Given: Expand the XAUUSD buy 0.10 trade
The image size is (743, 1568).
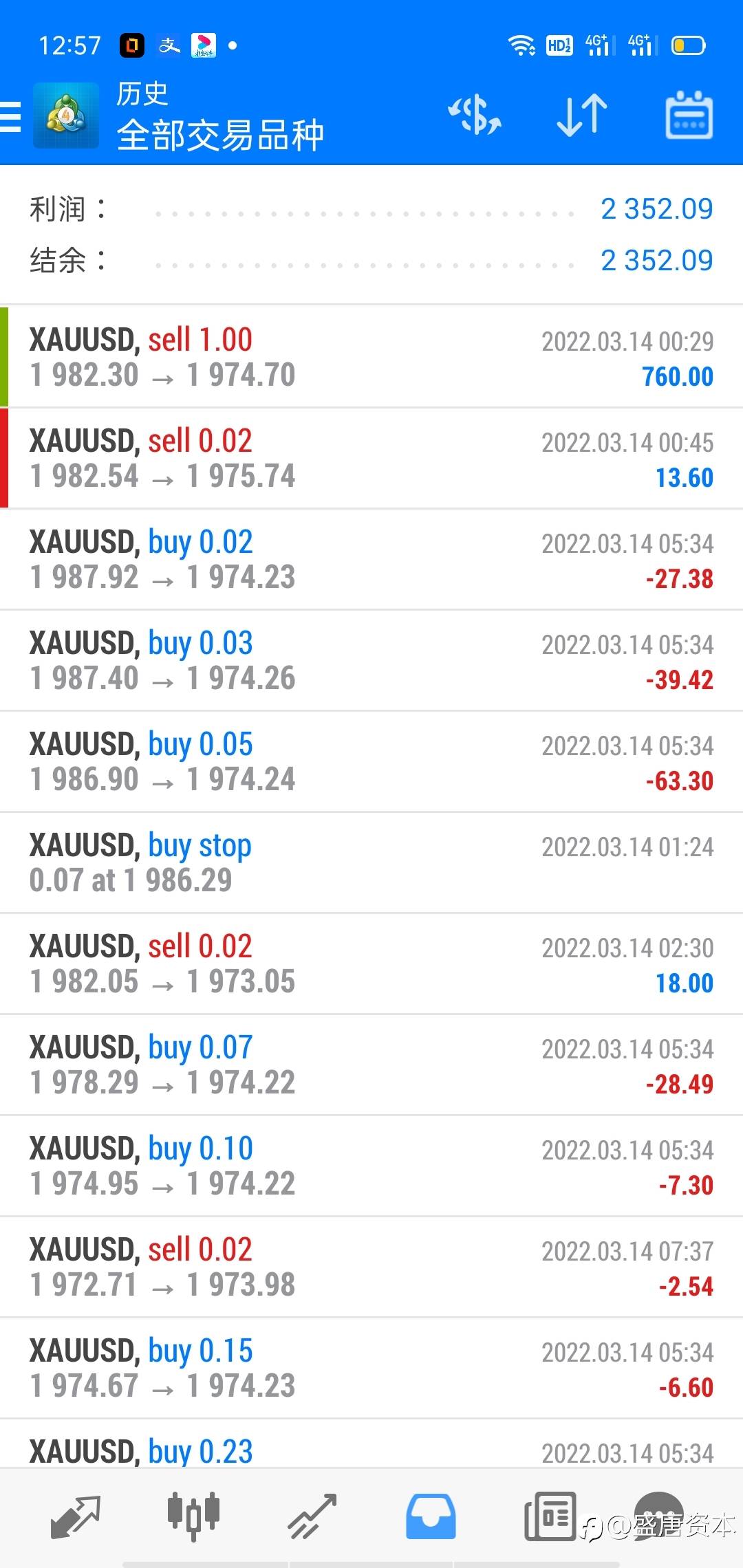Looking at the screenshot, I should click(x=371, y=1166).
